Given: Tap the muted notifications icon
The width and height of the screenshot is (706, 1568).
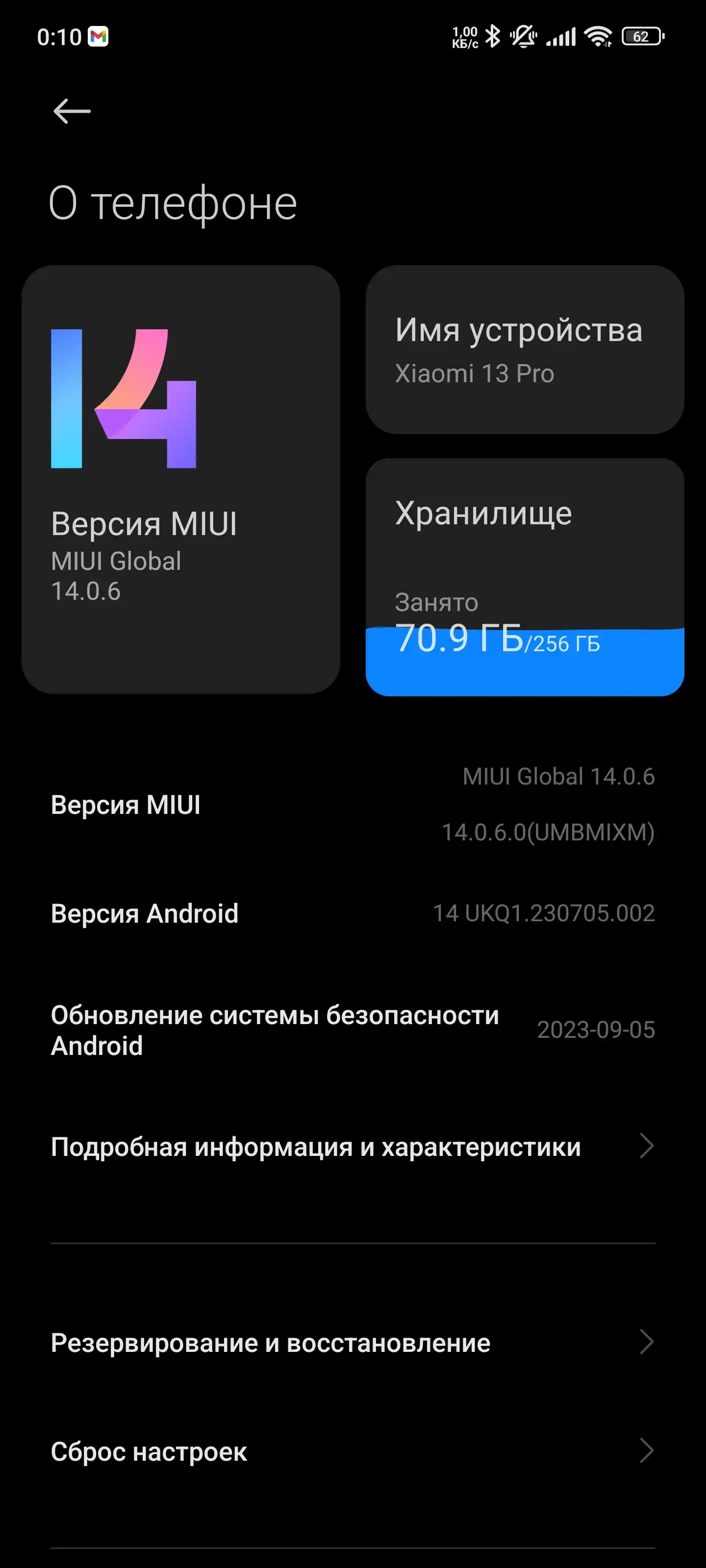Looking at the screenshot, I should pyautogui.click(x=525, y=37).
